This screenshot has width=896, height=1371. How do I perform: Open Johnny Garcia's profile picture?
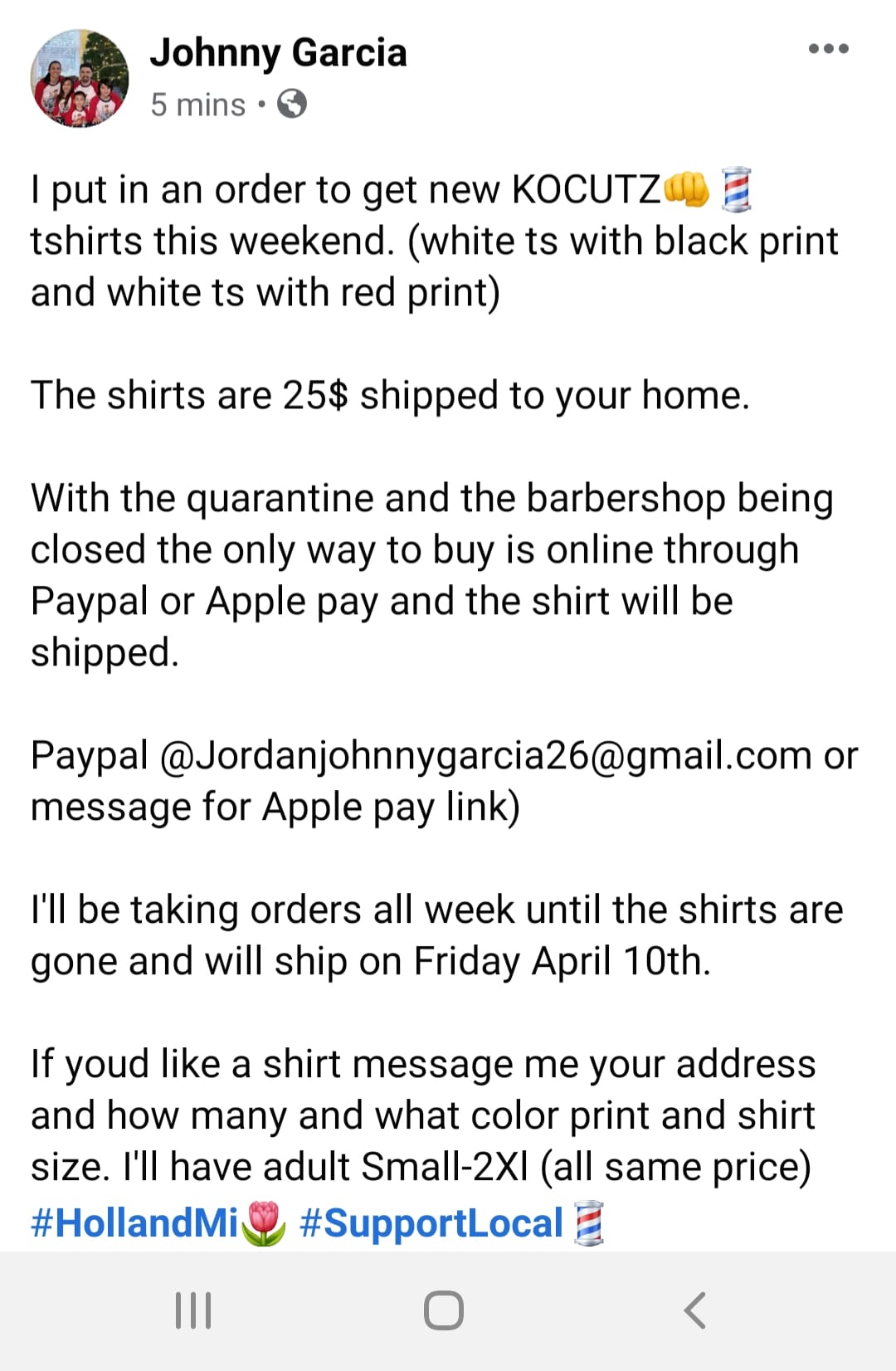[x=80, y=79]
